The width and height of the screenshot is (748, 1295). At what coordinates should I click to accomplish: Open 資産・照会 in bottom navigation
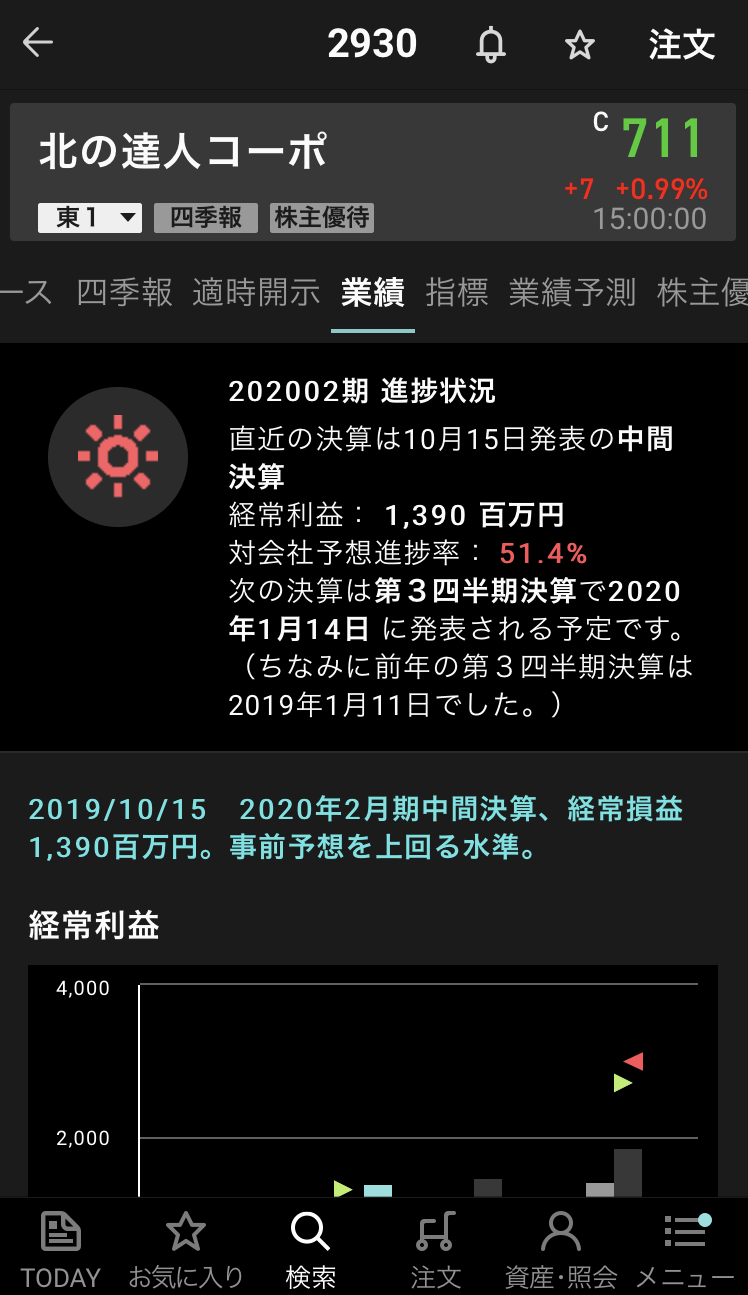tap(560, 1249)
